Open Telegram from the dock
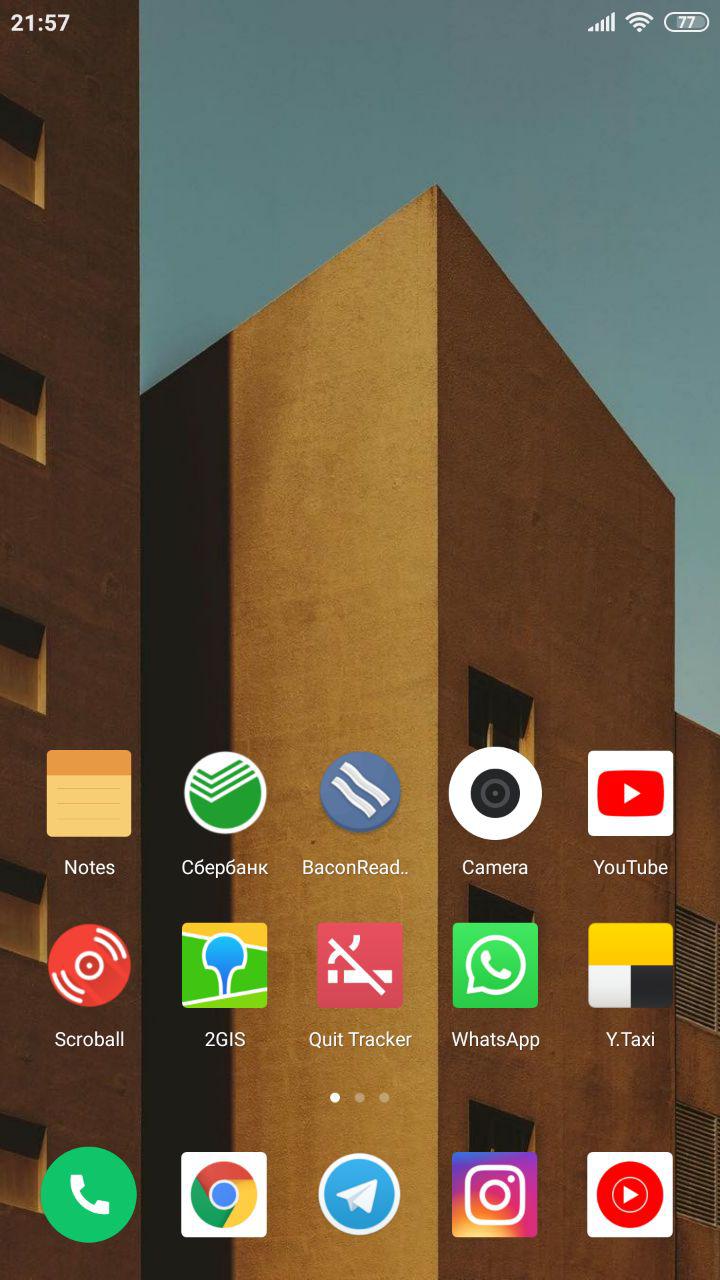Screen dimensions: 720x1280 359,1194
